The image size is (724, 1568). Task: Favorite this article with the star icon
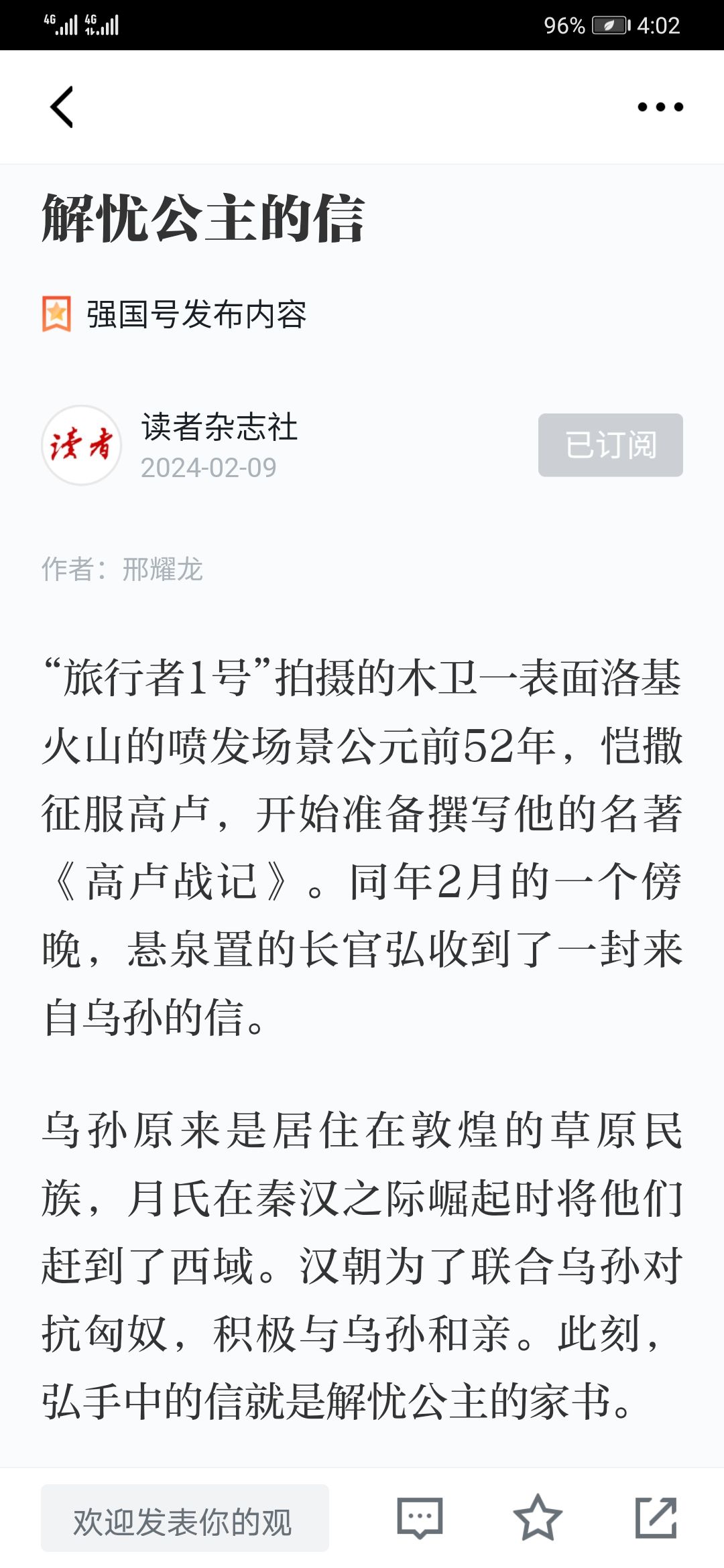point(538,1517)
